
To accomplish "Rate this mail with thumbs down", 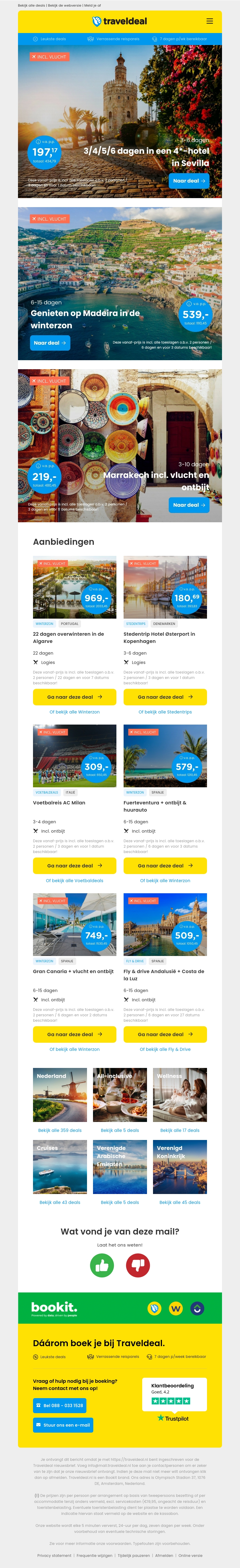I will 138,1265.
